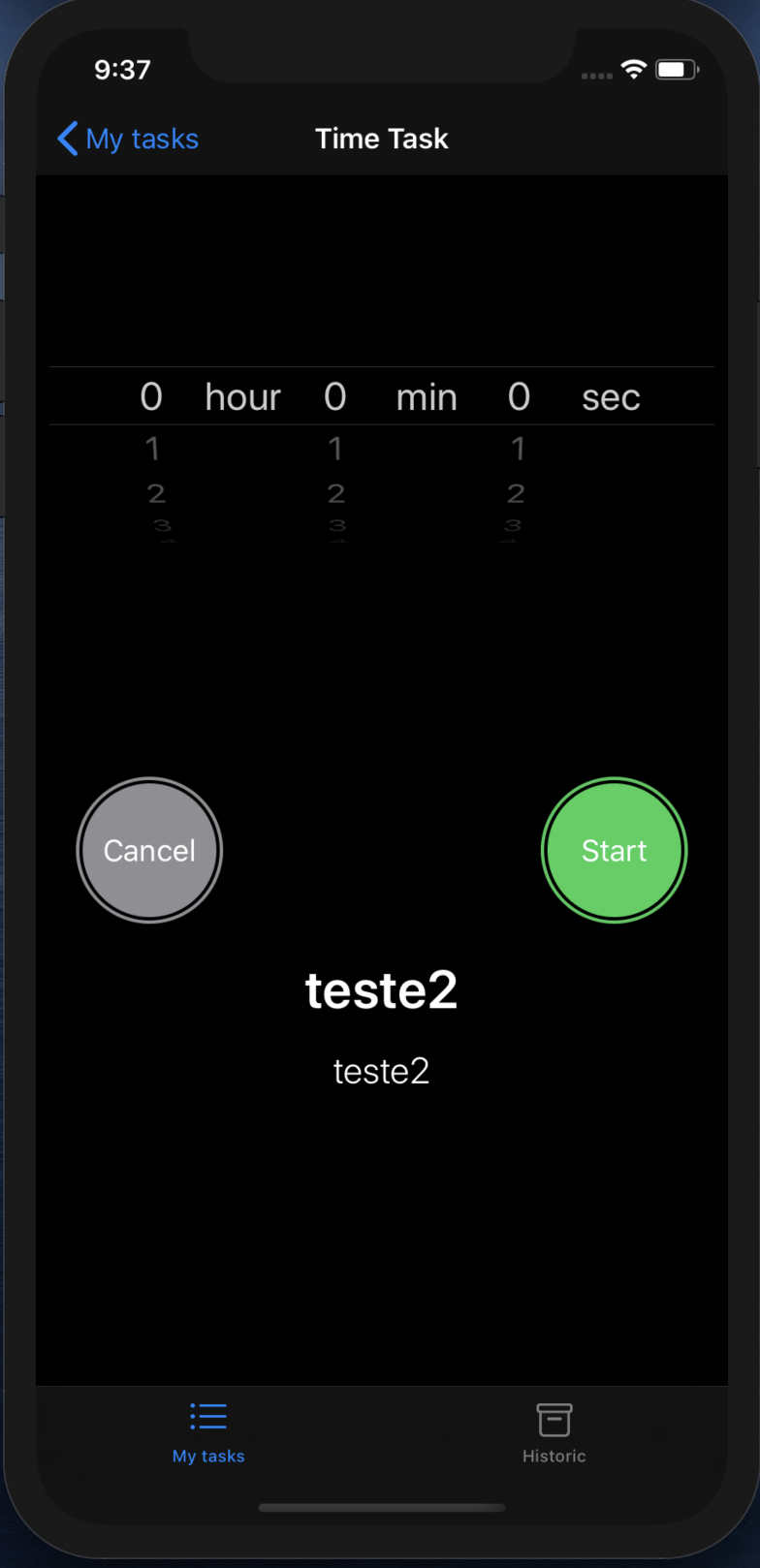Switch to the My tasks tab

click(x=207, y=1434)
